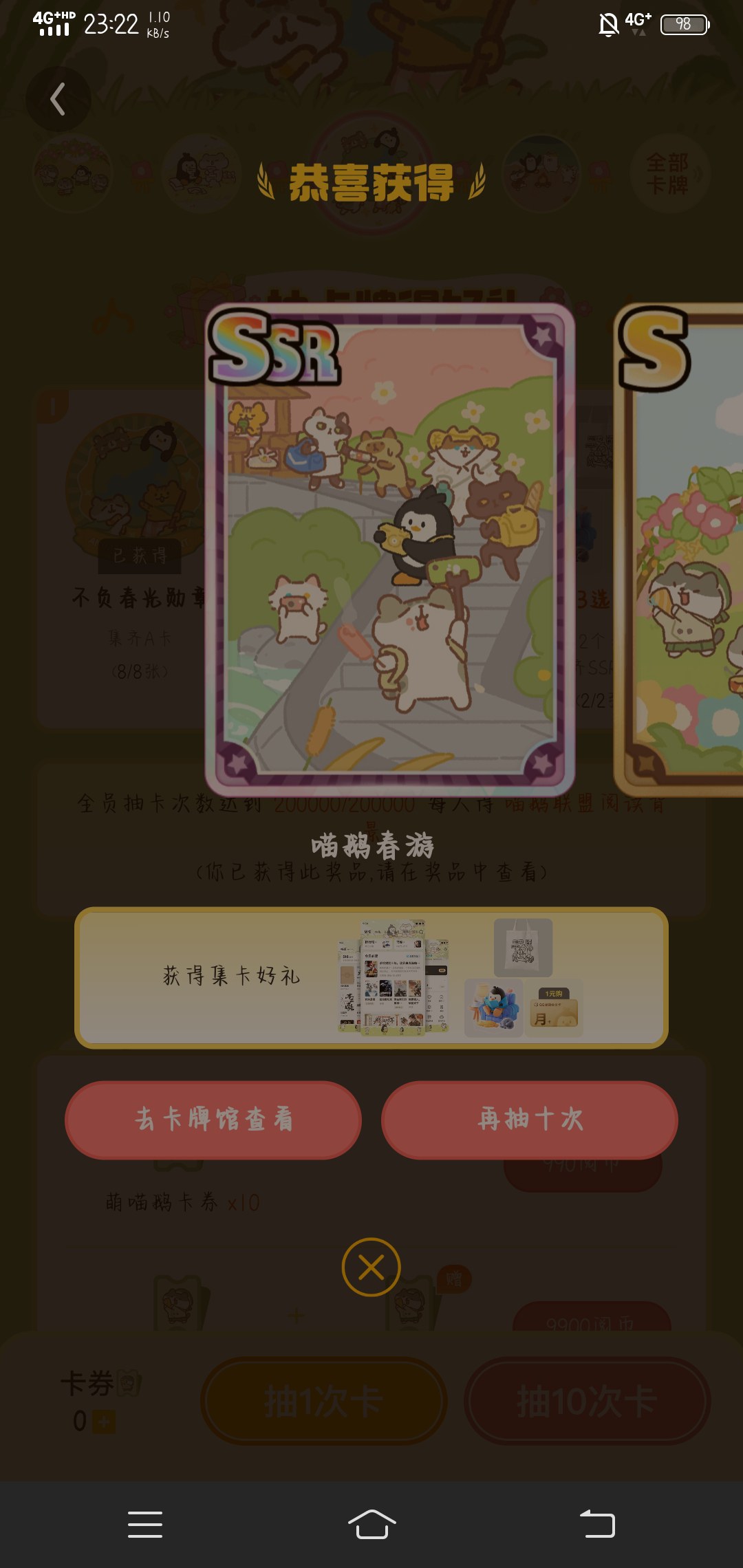The image size is (743, 1568).
Task: Tap 再抽十次 to draw ten more
Action: point(530,1120)
